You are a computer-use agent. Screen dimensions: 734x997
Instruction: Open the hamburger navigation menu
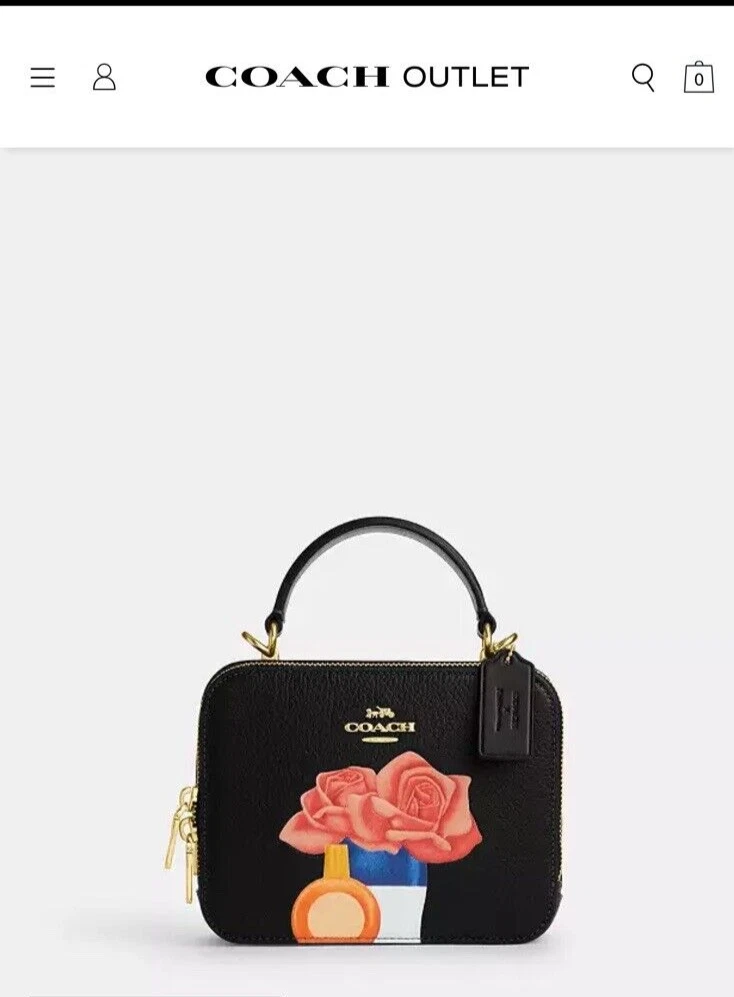tap(41, 76)
